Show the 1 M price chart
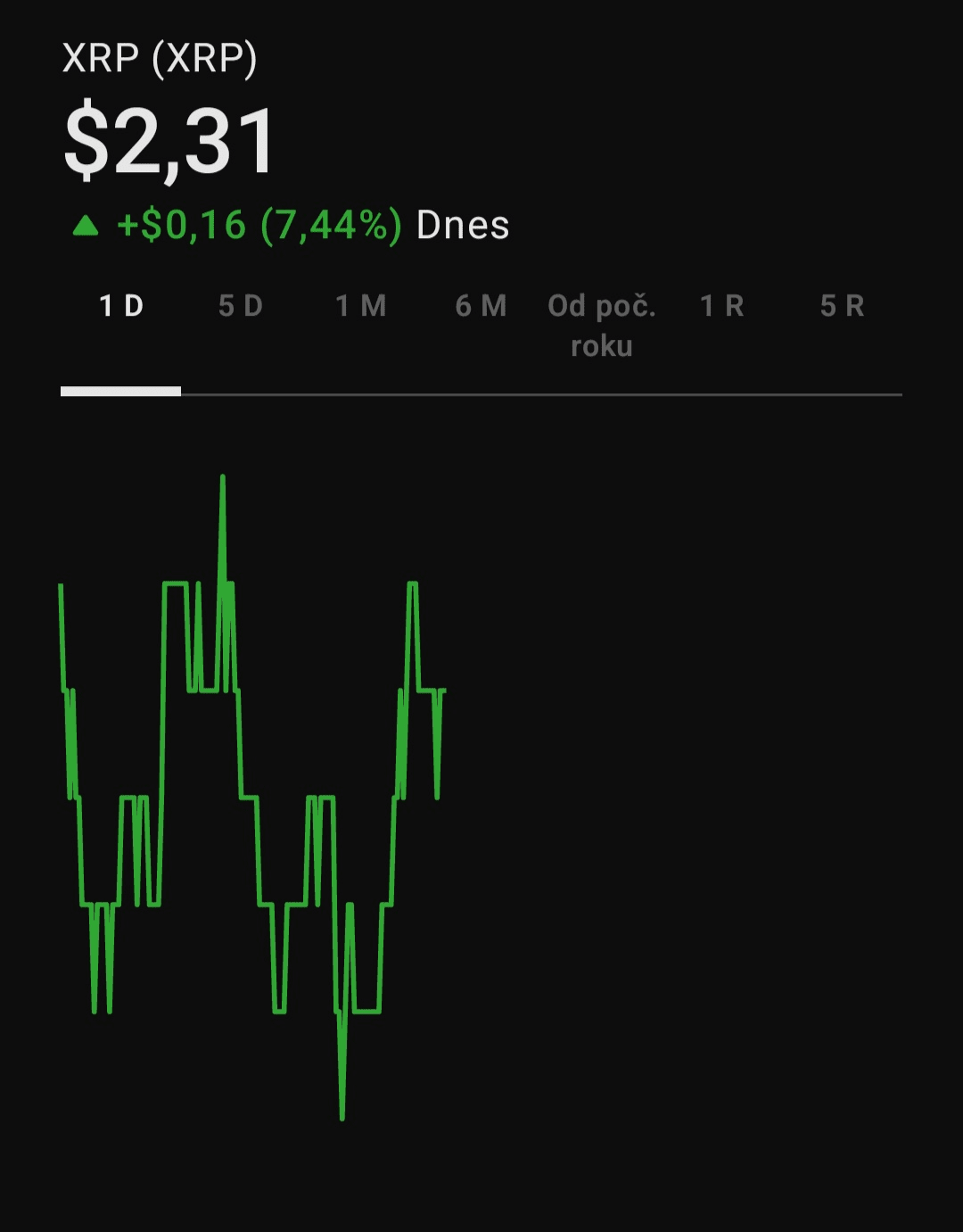The width and height of the screenshot is (963, 1232). pos(361,307)
